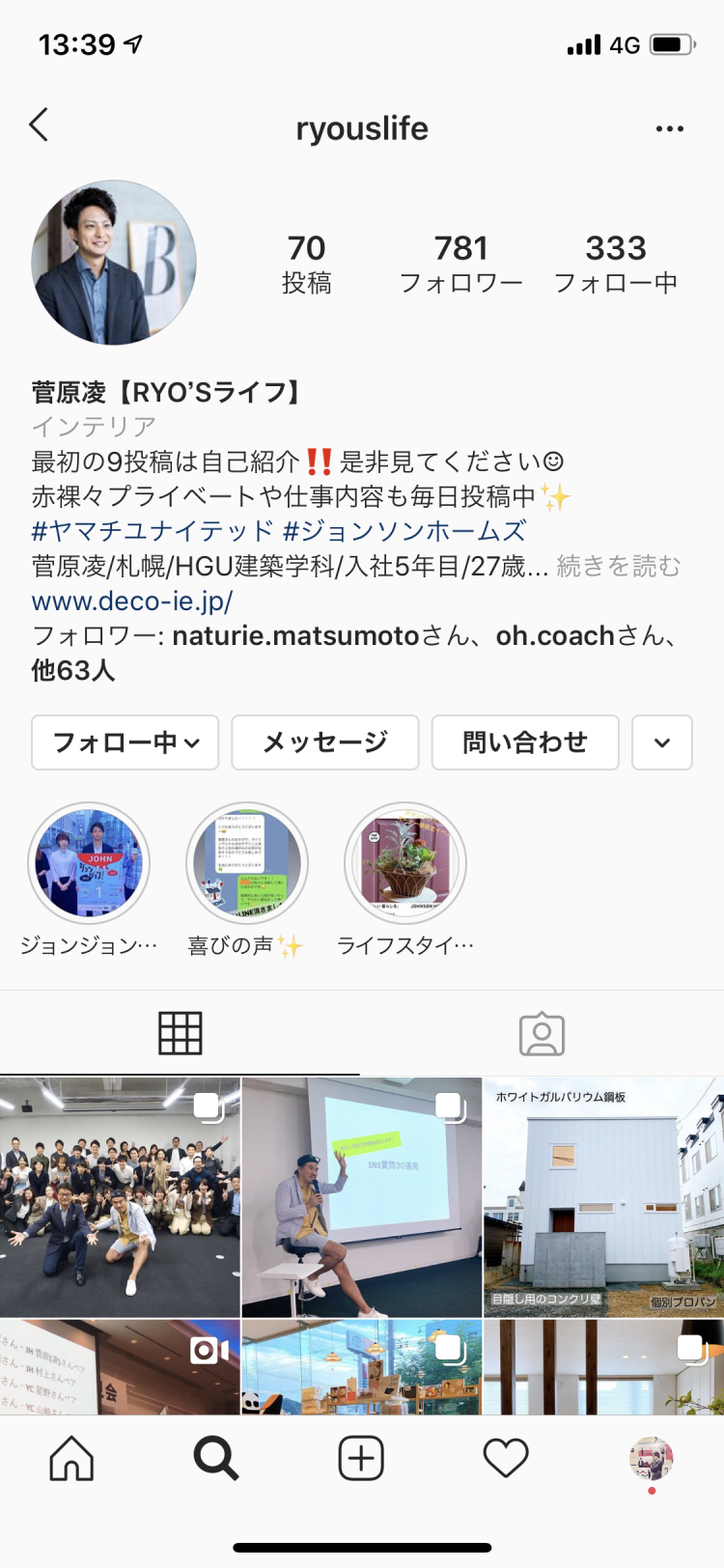
Task: Go back from the ryouslife profile
Action: (x=39, y=126)
